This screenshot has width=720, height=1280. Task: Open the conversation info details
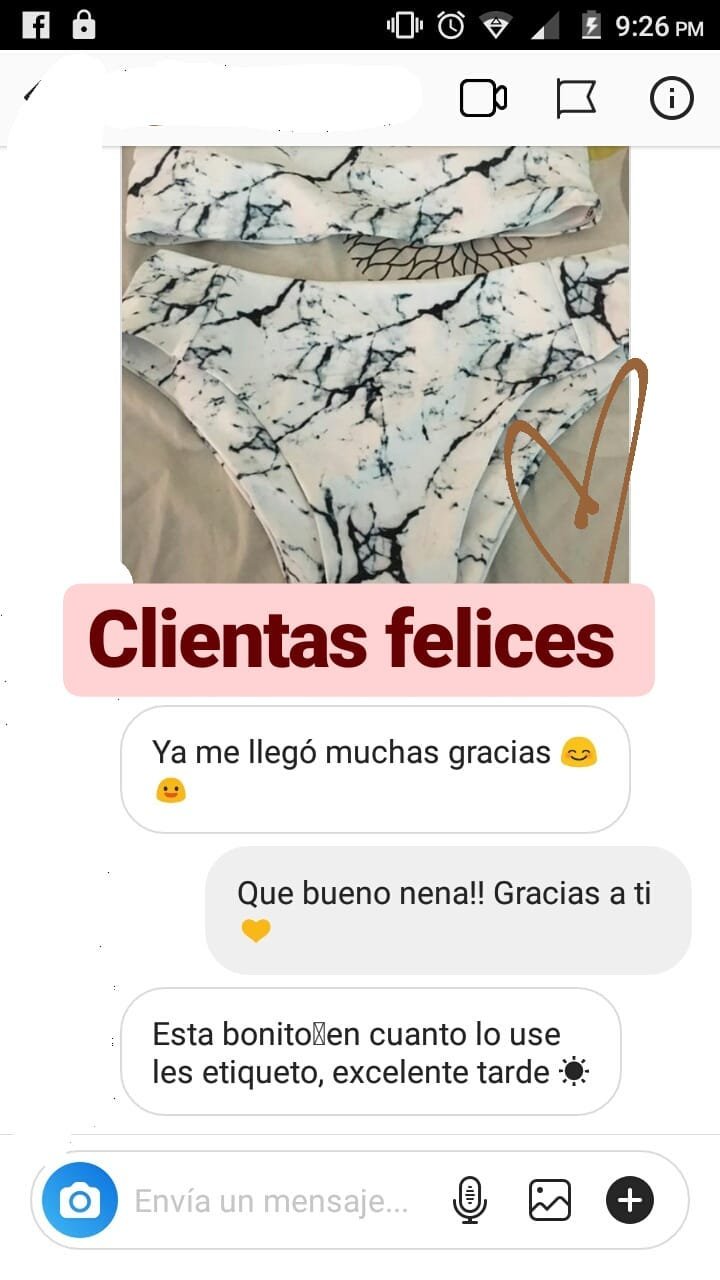click(671, 98)
